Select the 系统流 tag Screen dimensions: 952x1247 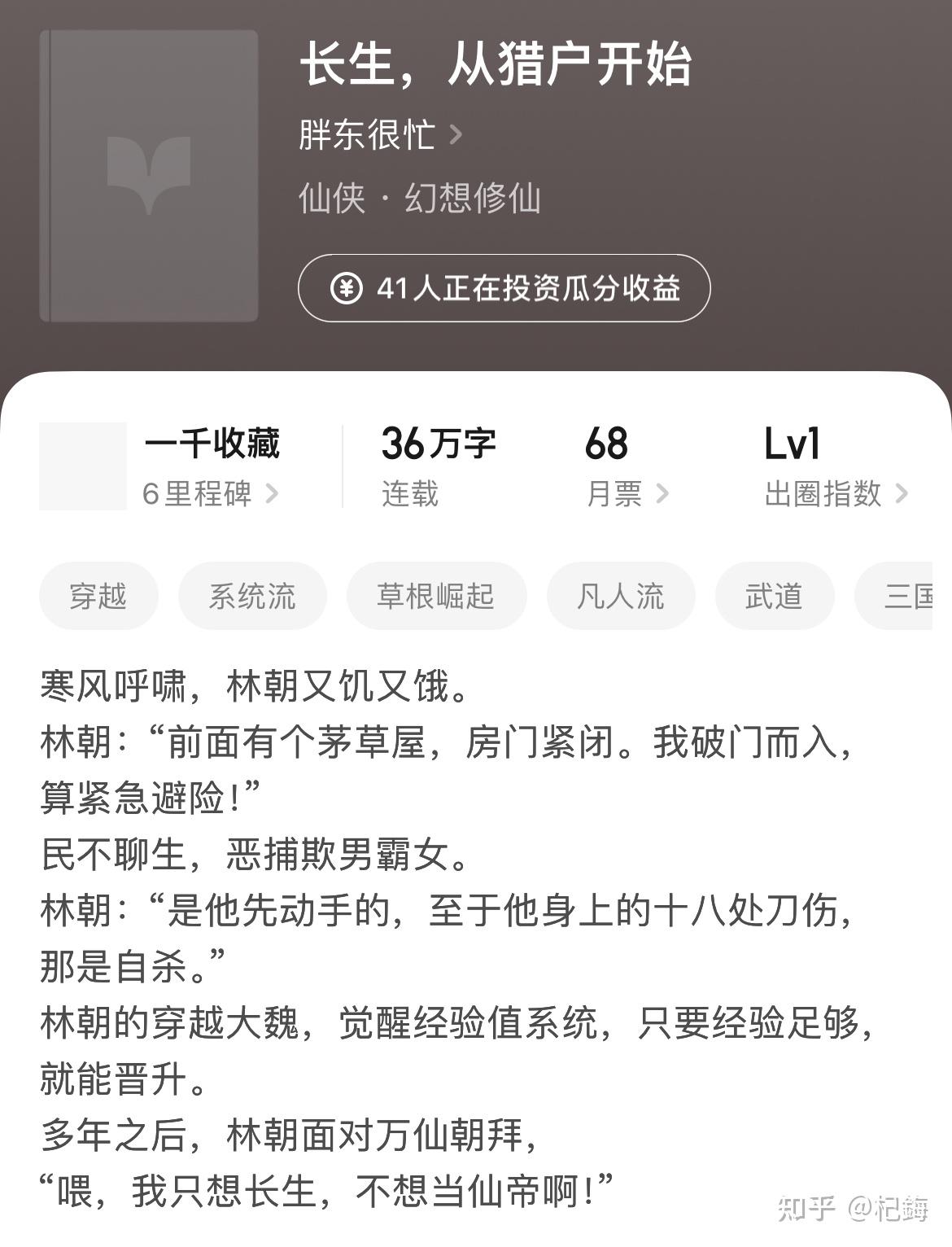coord(252,597)
